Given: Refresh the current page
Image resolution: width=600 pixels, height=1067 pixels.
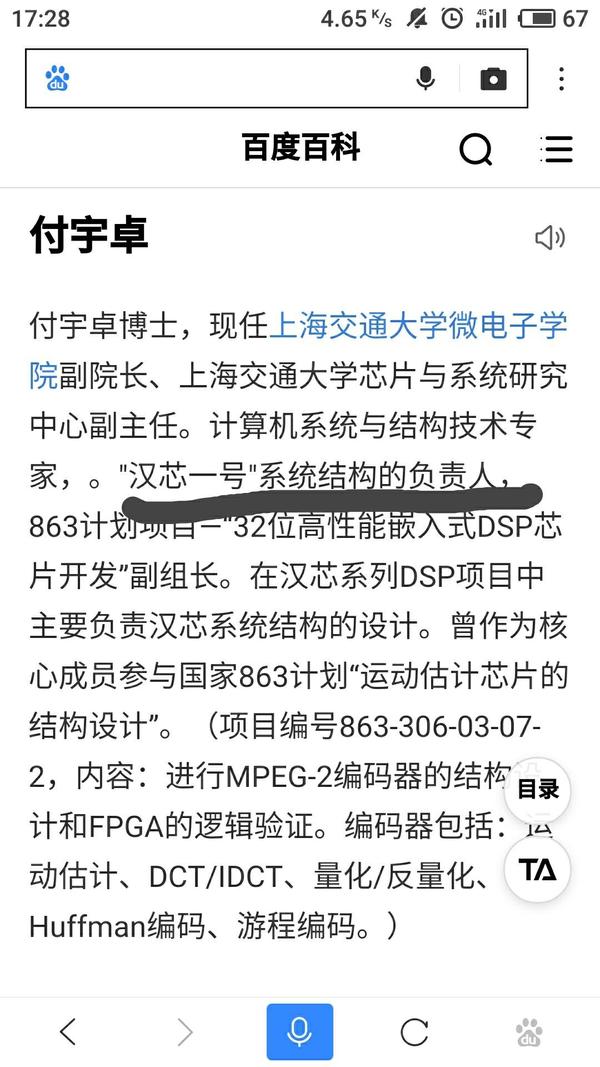Looking at the screenshot, I should click(414, 1031).
